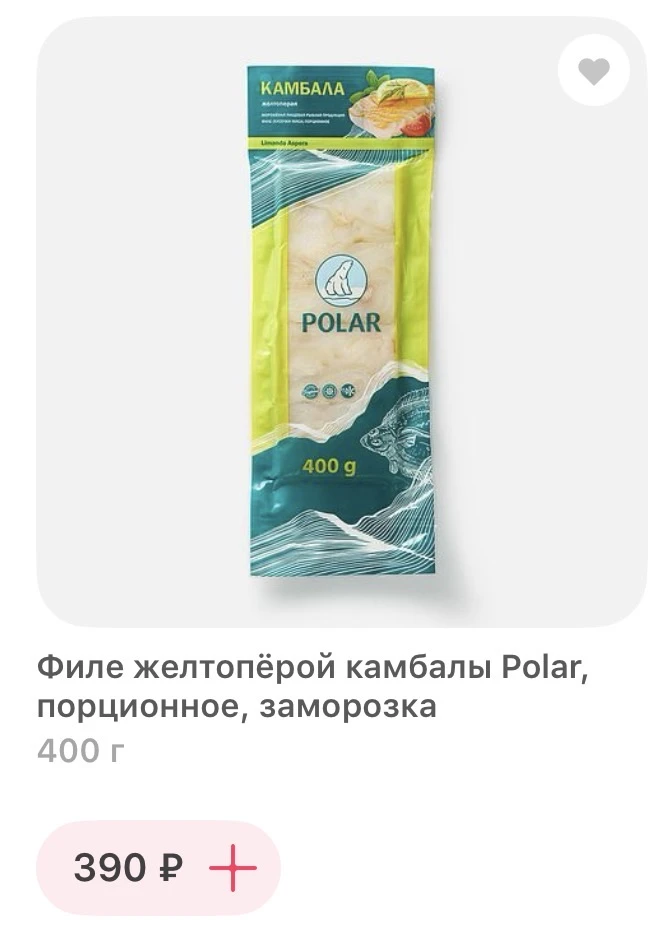The image size is (670, 938).
Task: Add the 390 ₽ flounder fillet to cart
Action: coord(232,866)
